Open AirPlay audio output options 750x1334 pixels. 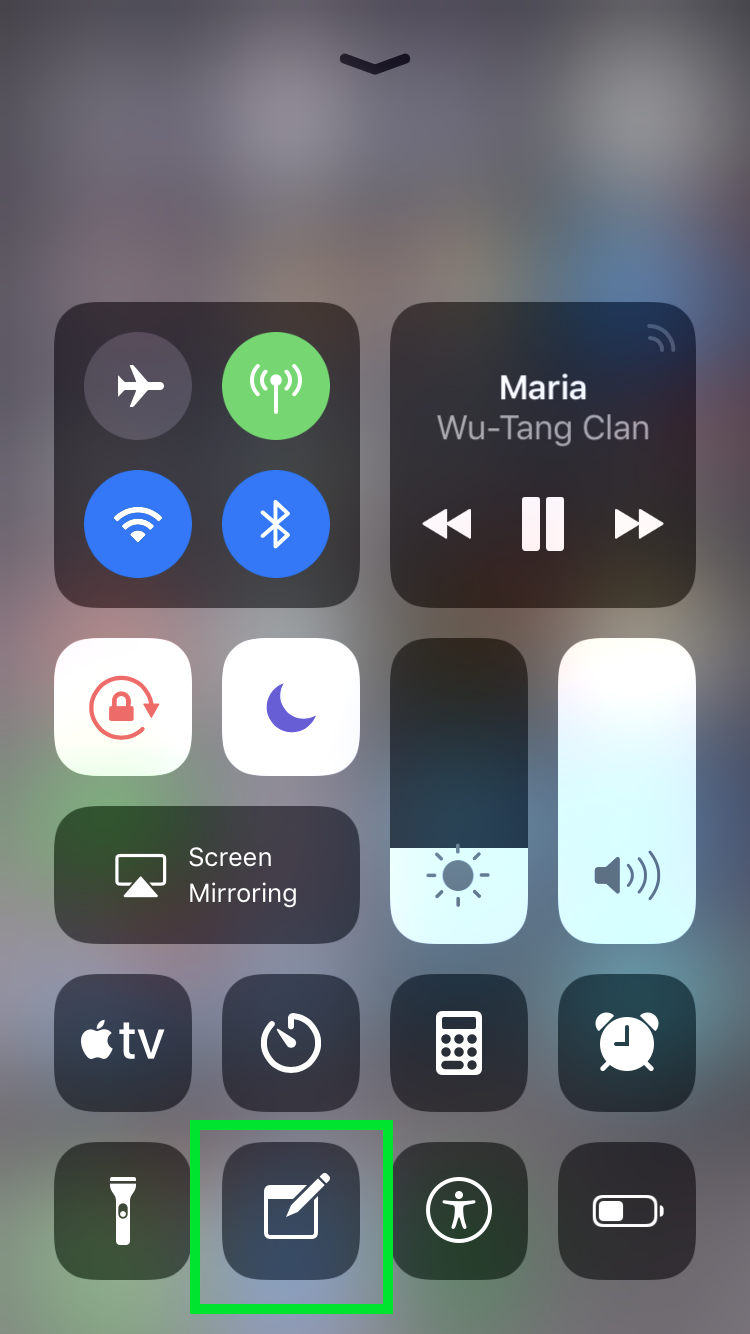pos(660,341)
